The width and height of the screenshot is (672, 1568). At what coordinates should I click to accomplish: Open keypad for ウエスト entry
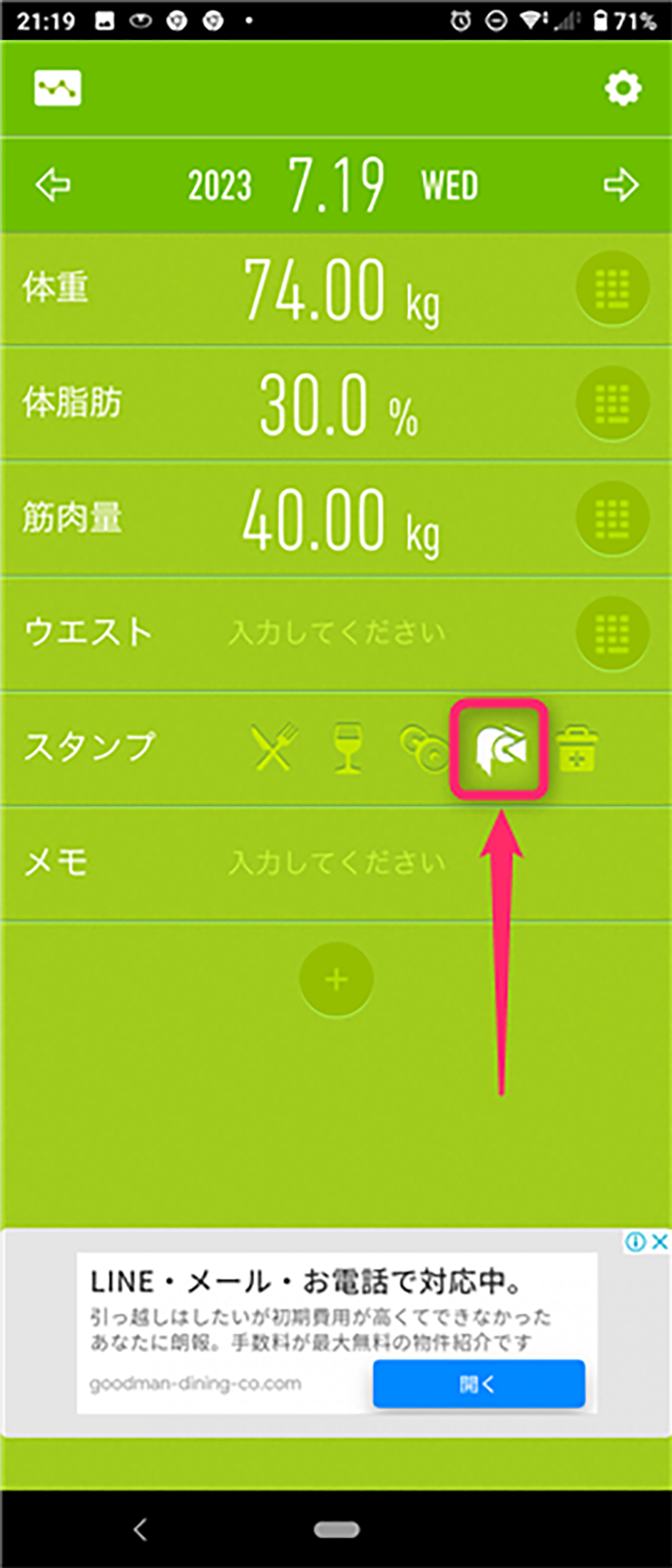click(x=612, y=633)
